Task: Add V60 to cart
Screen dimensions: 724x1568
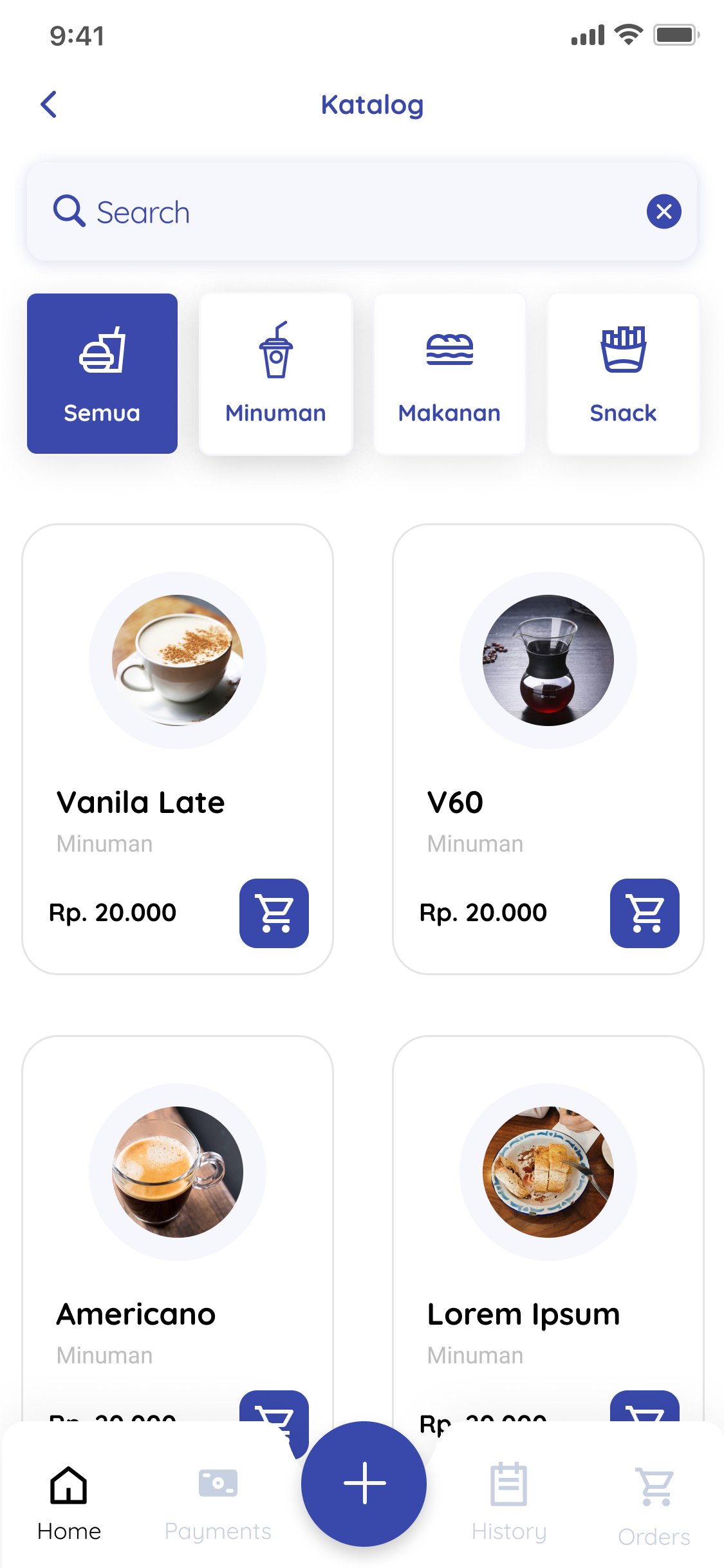Action: [645, 914]
